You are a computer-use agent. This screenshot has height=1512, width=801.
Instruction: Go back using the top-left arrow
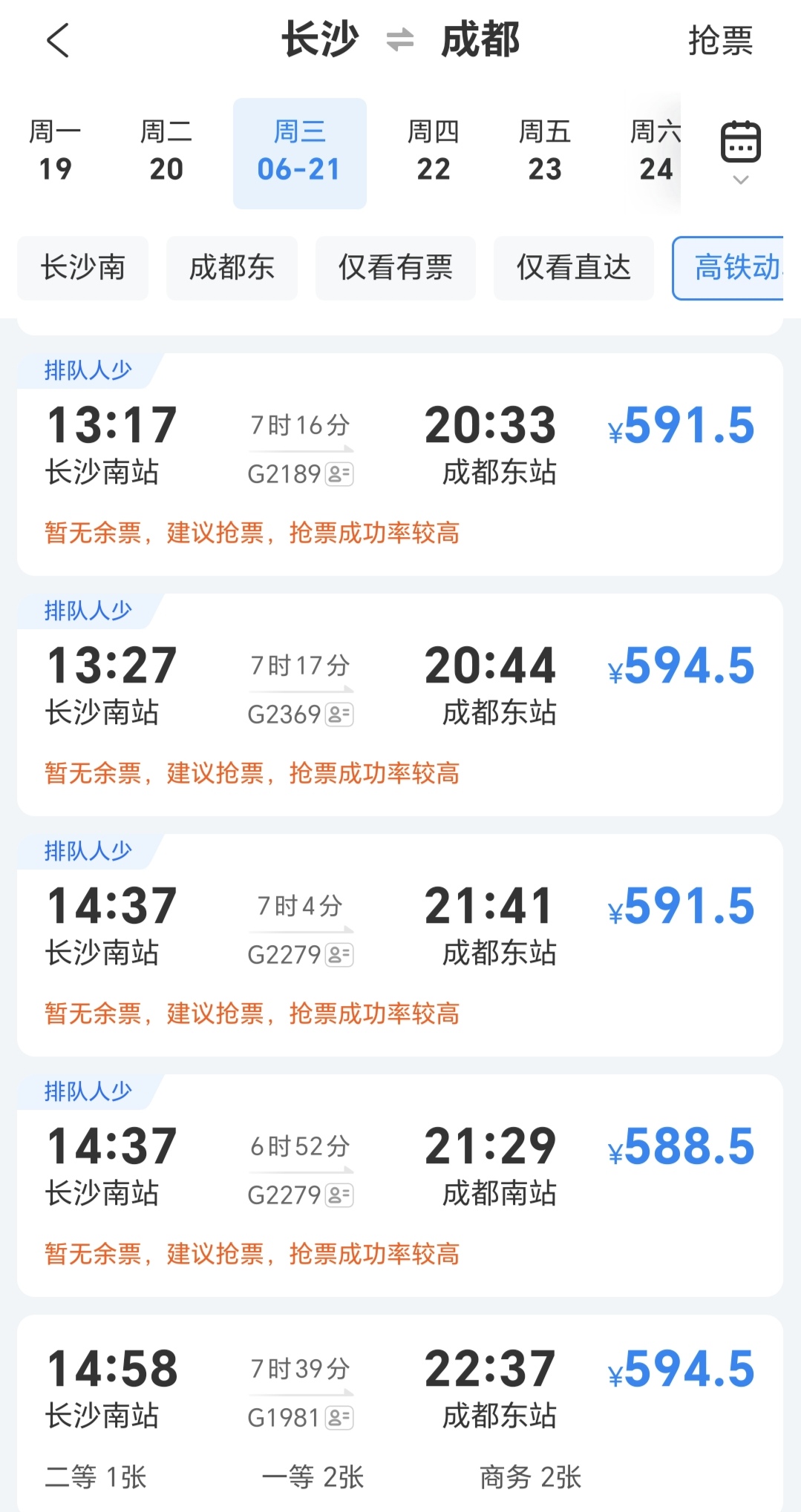(x=58, y=40)
